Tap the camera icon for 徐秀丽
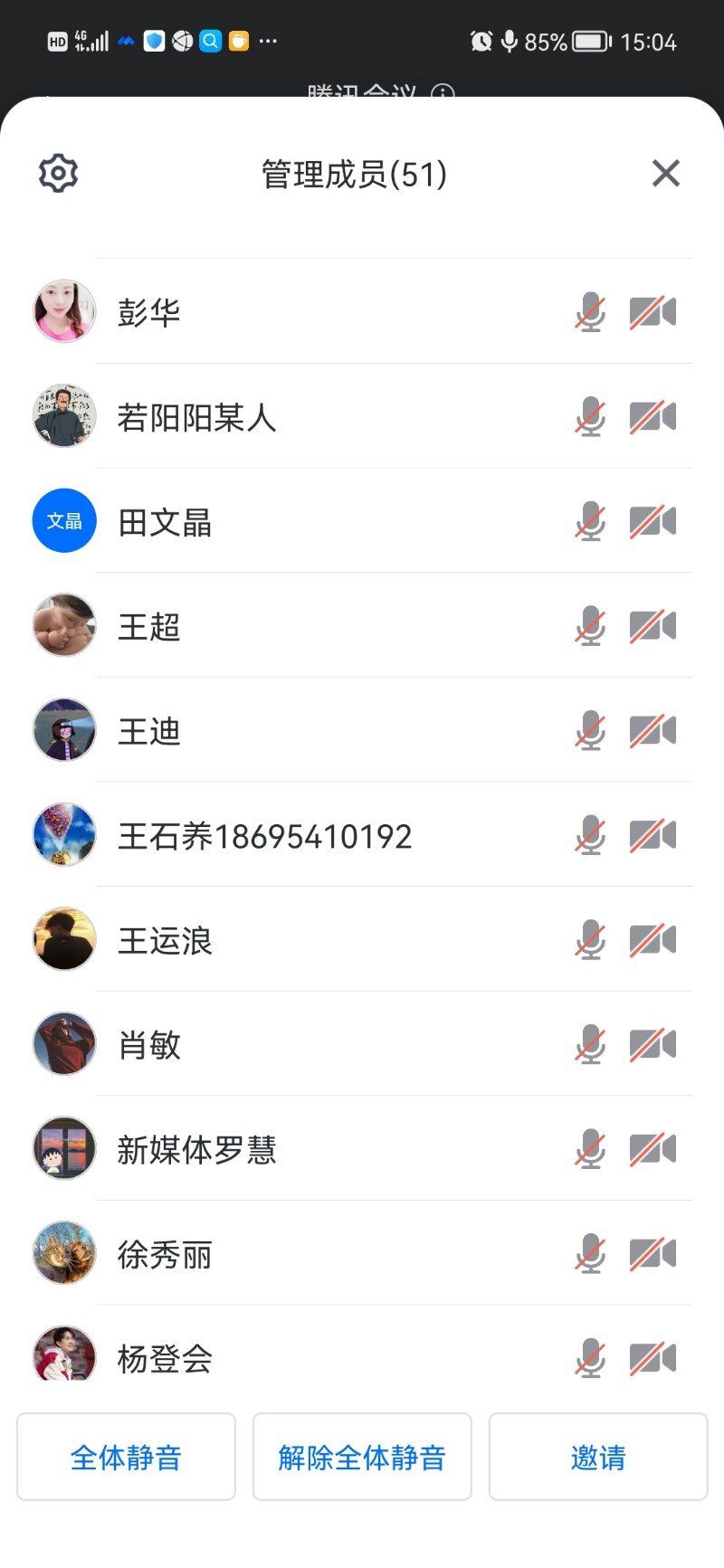Viewport: 724px width, 1568px height. 653,1254
